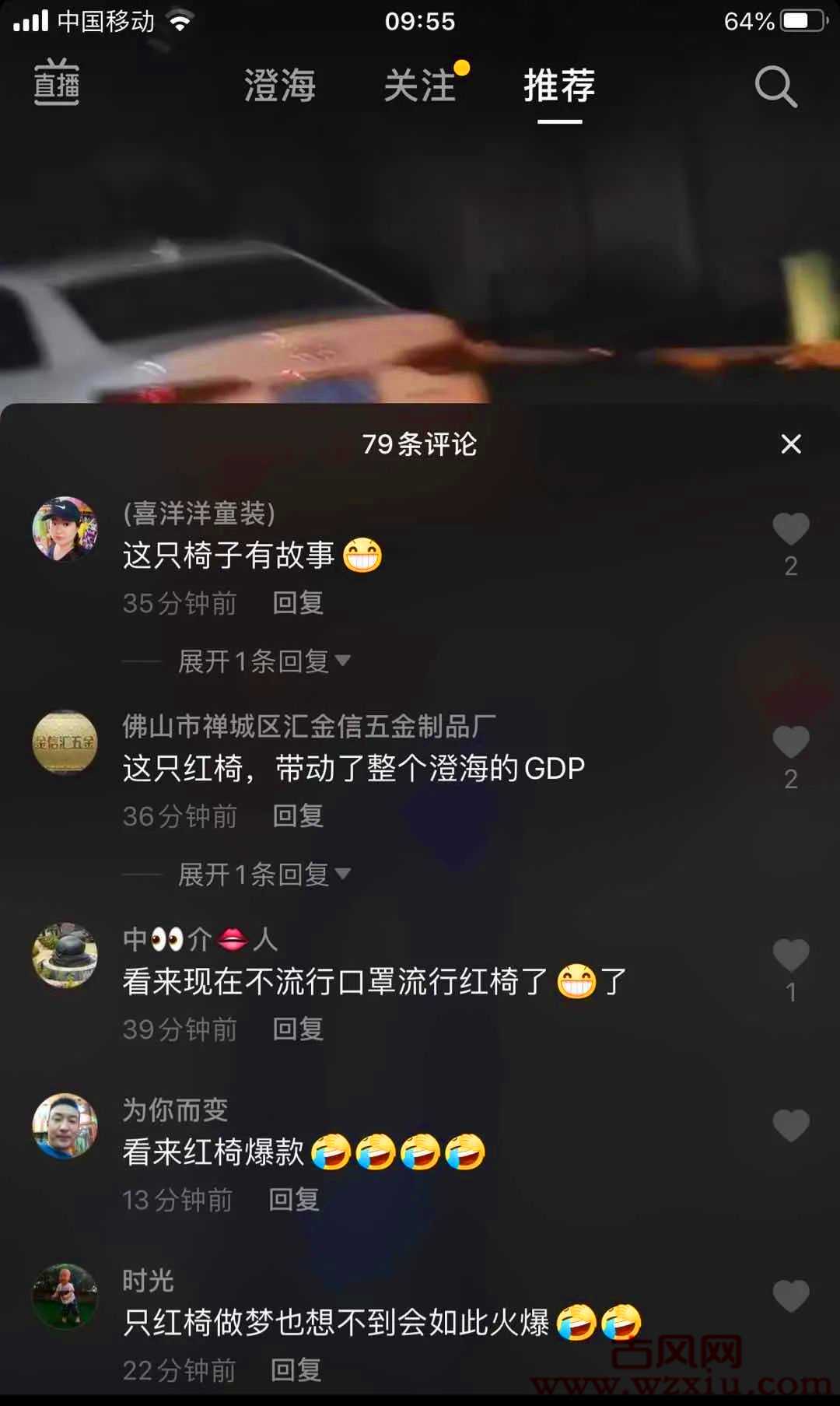Open the search magnifier icon
Viewport: 840px width, 1406px height.
click(776, 86)
